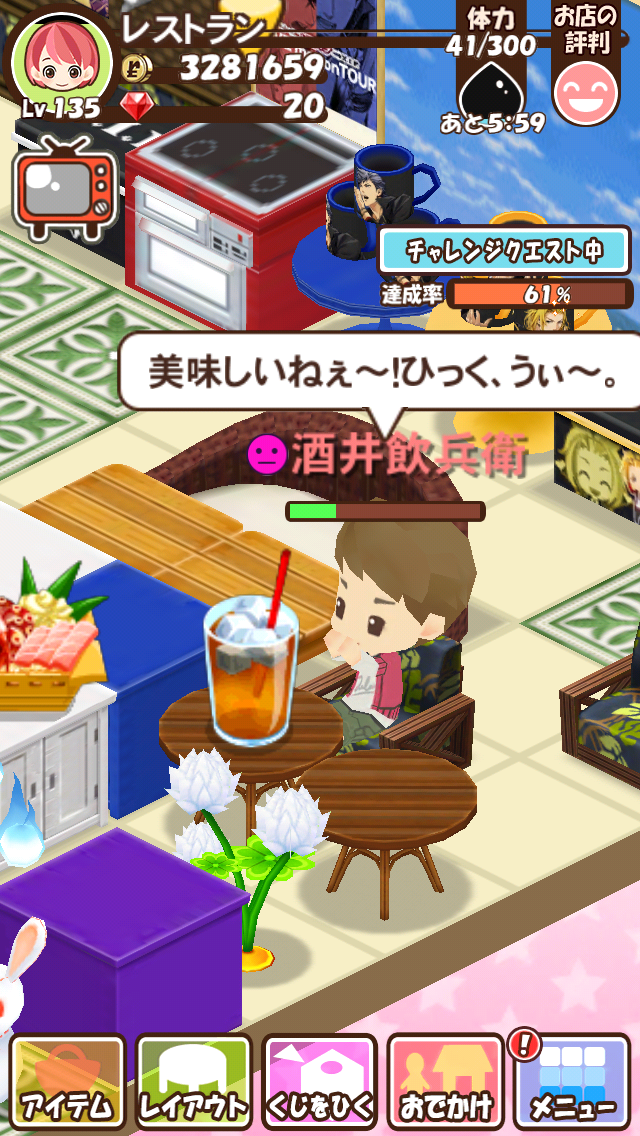Open the アイテム (Items) menu
This screenshot has height=1136, width=640.
click(68, 1082)
